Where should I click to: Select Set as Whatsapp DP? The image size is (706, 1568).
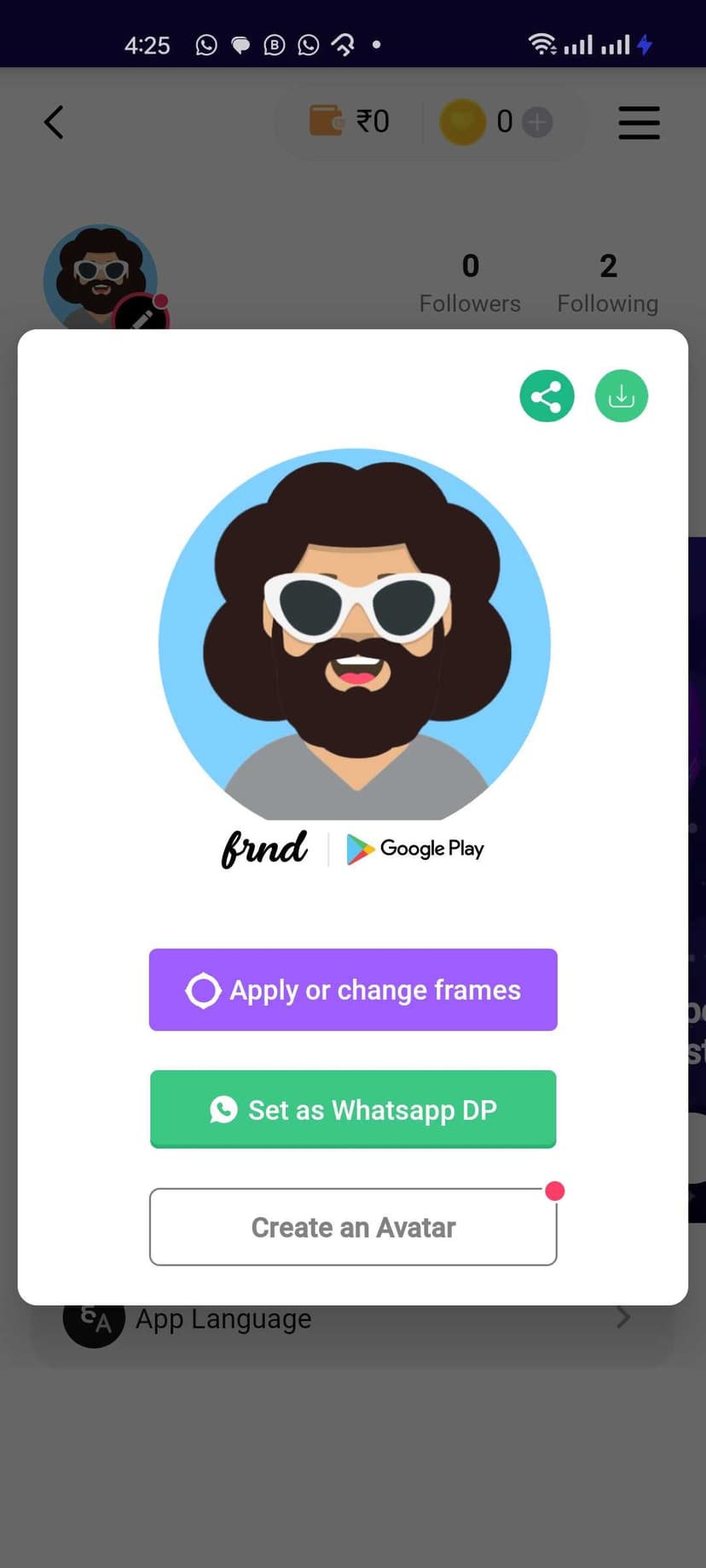click(x=353, y=1110)
